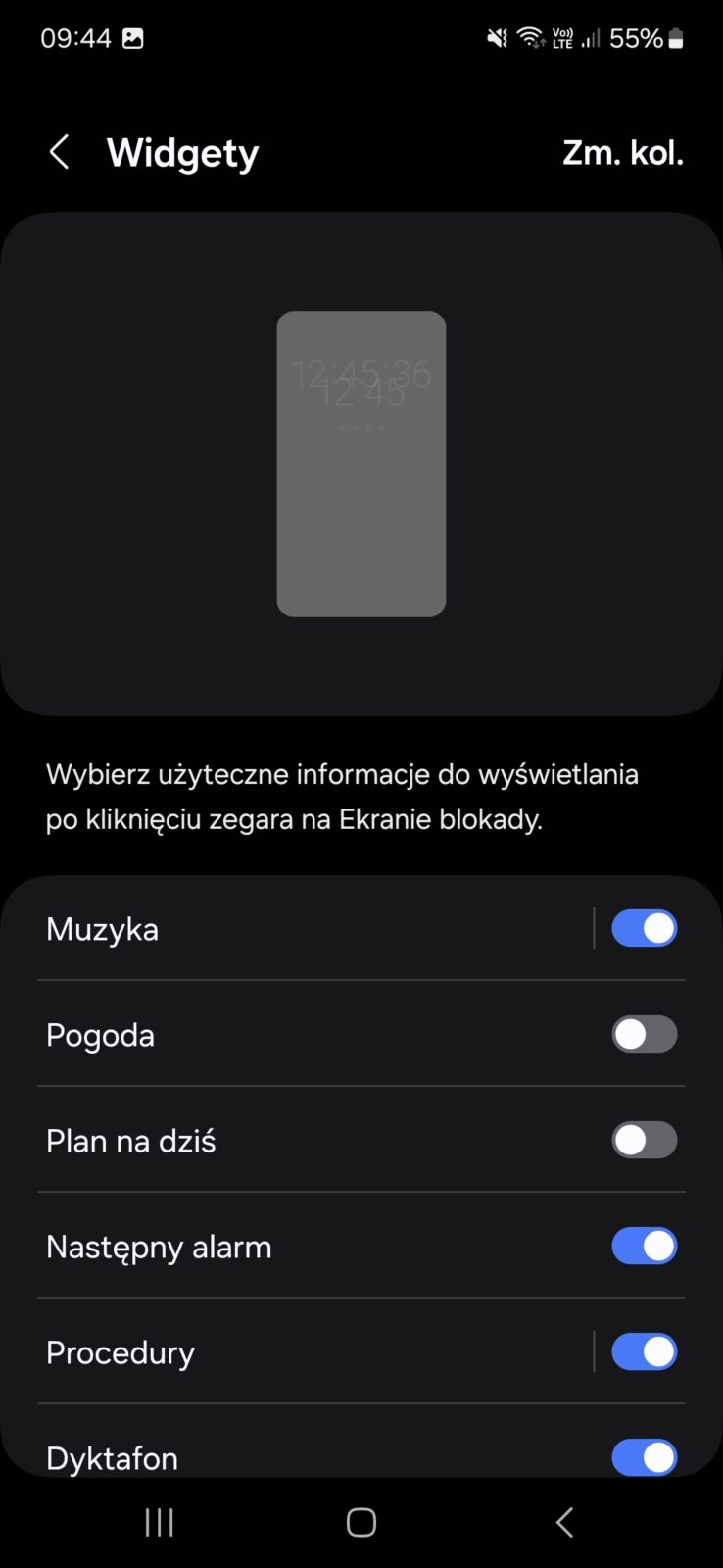Toggle off the Procedury switch
Image resolution: width=723 pixels, height=1568 pixels.
(x=644, y=1351)
